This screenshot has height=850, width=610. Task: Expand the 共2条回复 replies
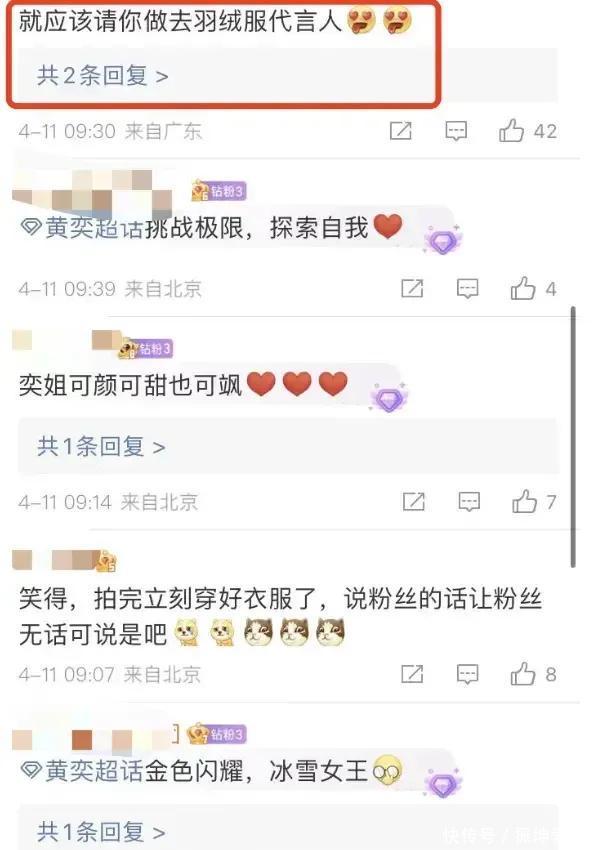[x=102, y=75]
